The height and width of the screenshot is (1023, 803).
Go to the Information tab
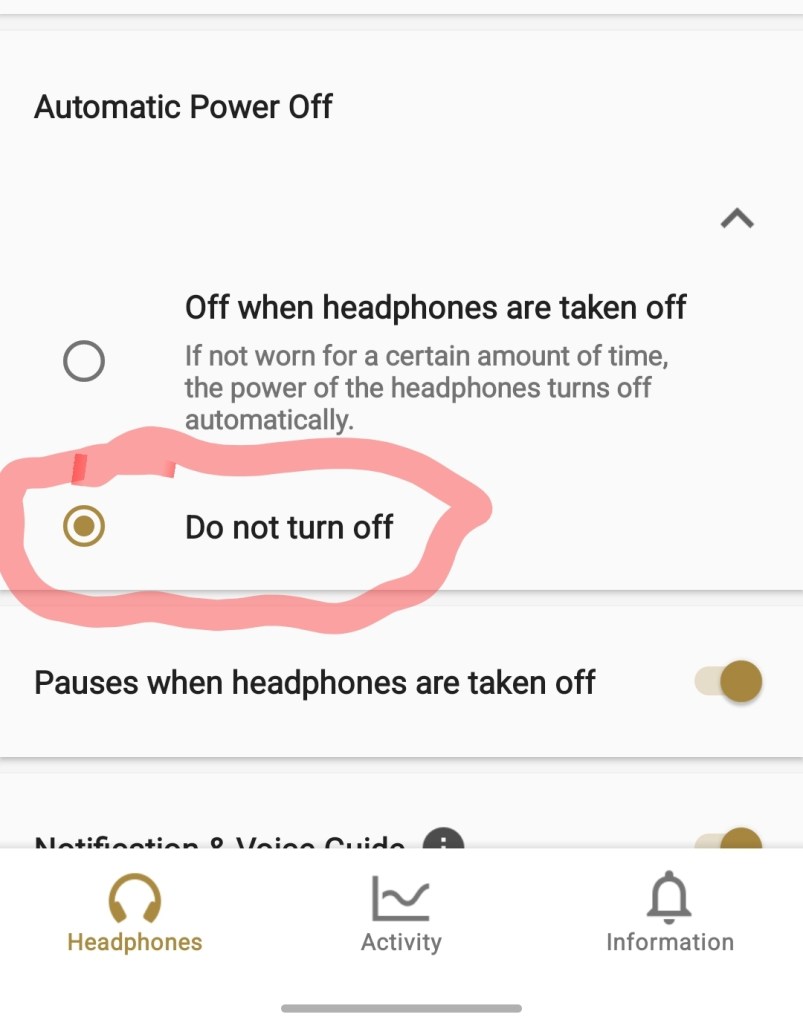(x=669, y=913)
